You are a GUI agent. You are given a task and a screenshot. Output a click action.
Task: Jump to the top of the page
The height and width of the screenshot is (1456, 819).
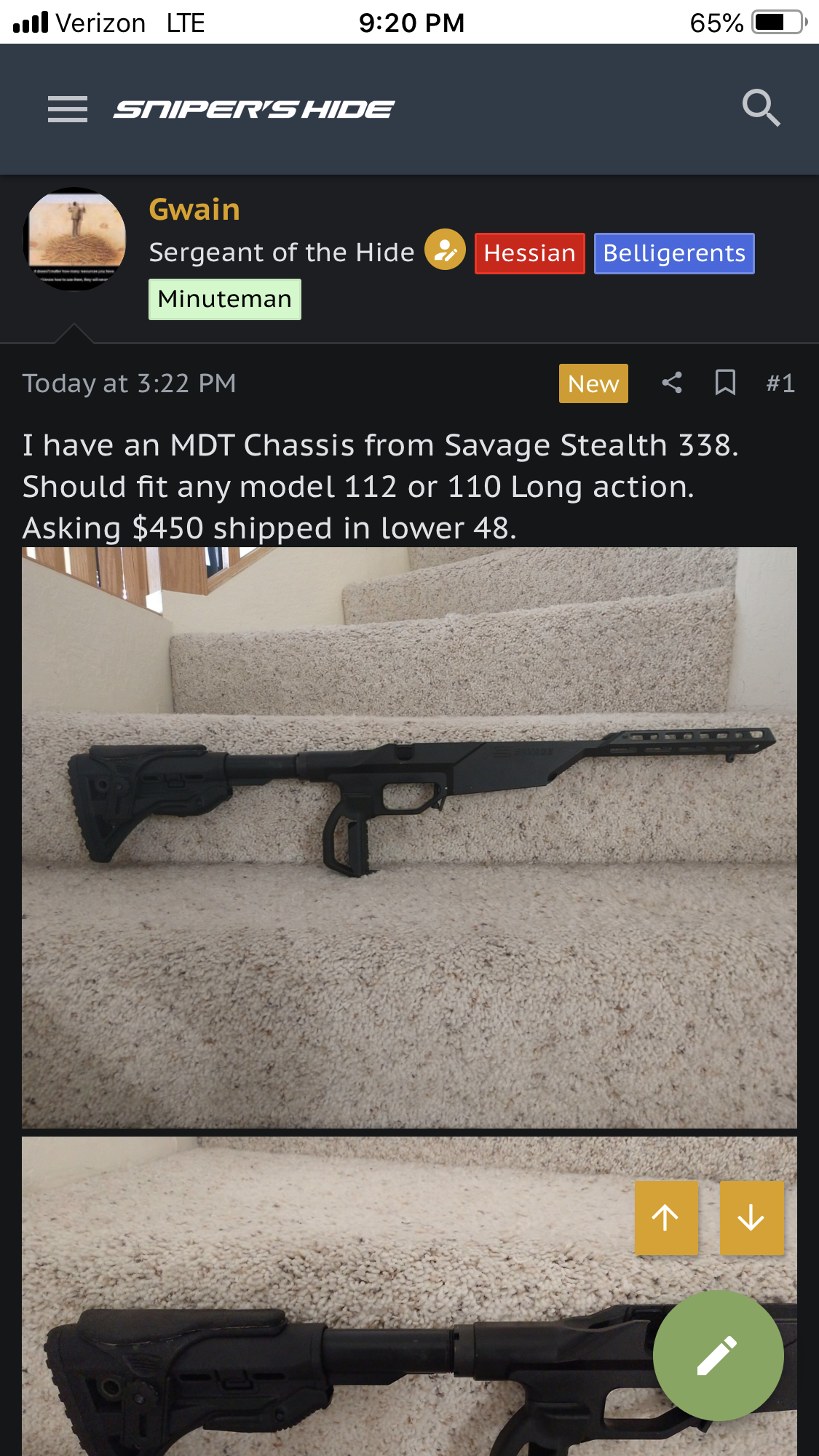[x=666, y=1218]
